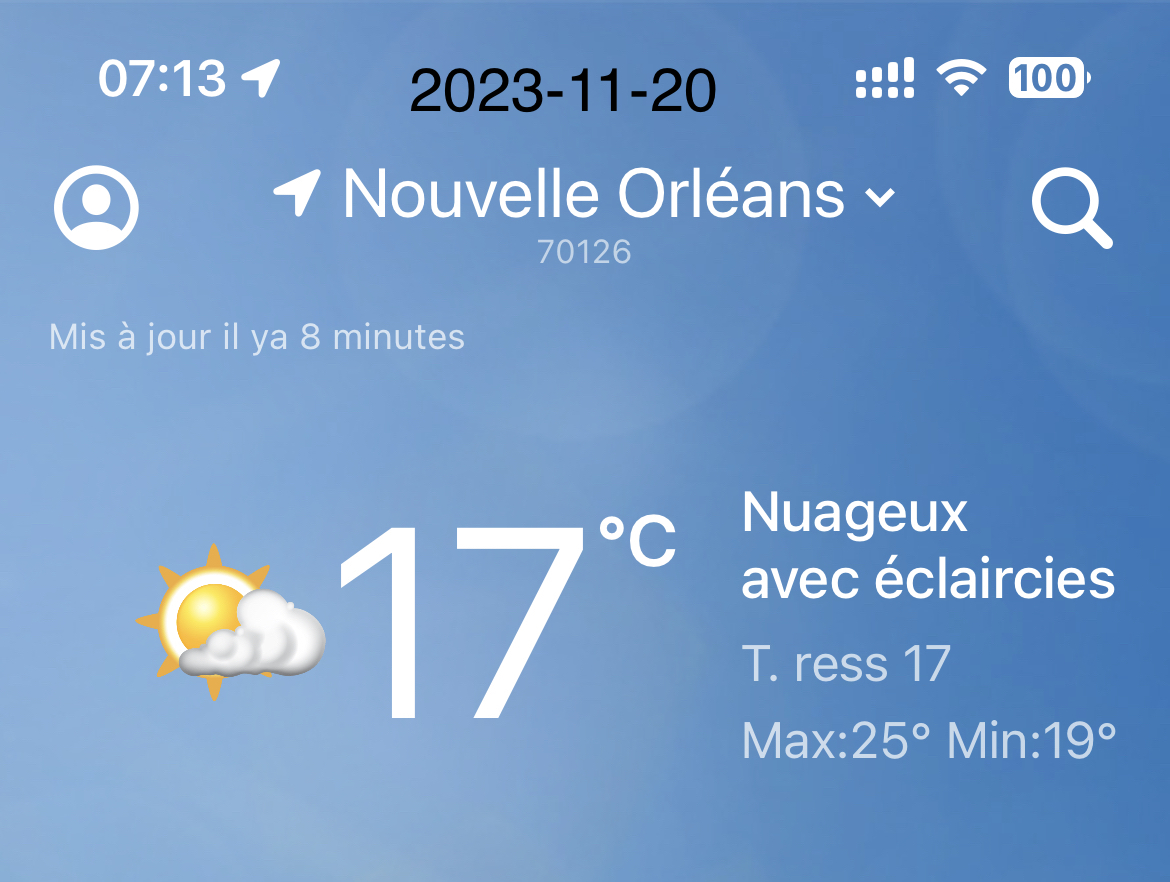Expand the Nouvelle Orléans location dropdown
This screenshot has height=882, width=1170.
pos(879,197)
